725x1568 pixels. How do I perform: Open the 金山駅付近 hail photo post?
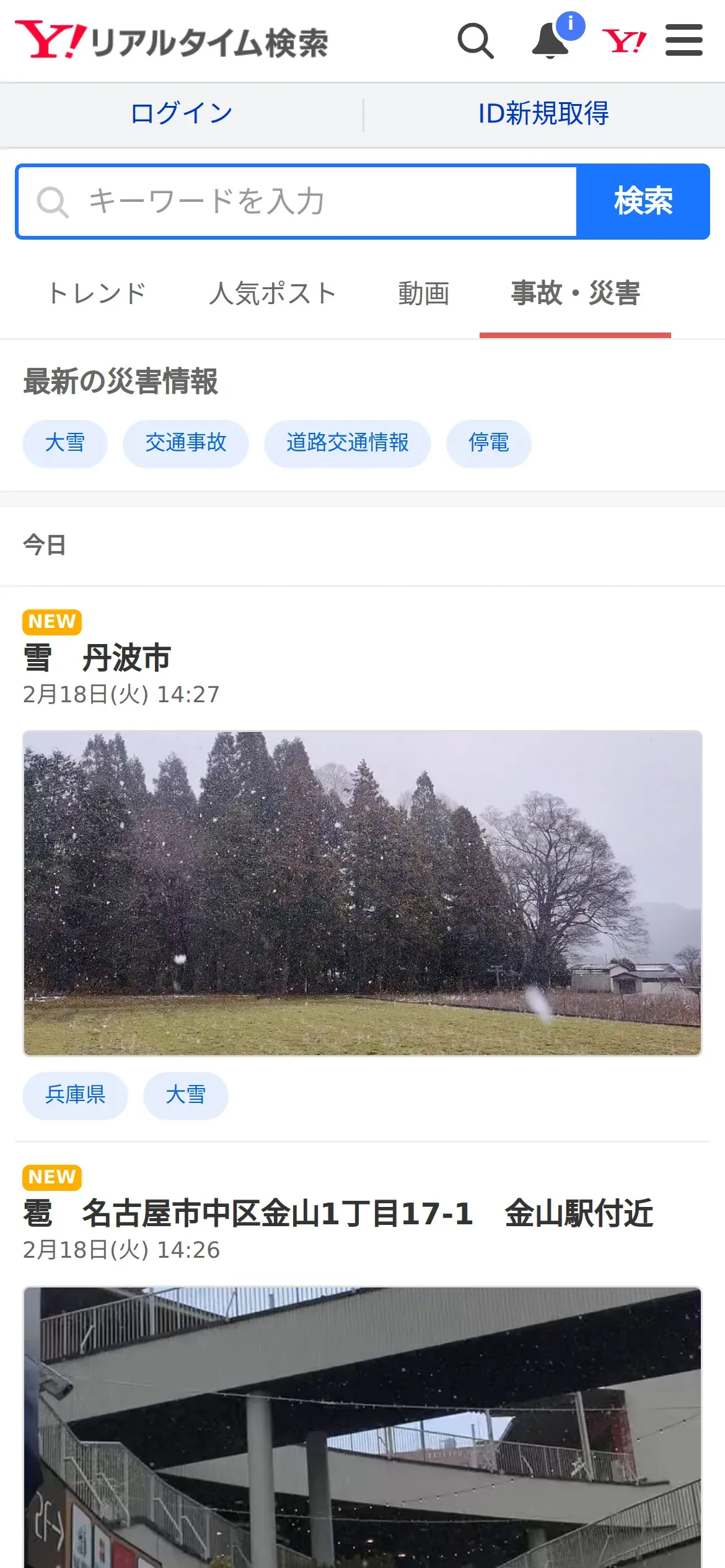coord(362,1424)
